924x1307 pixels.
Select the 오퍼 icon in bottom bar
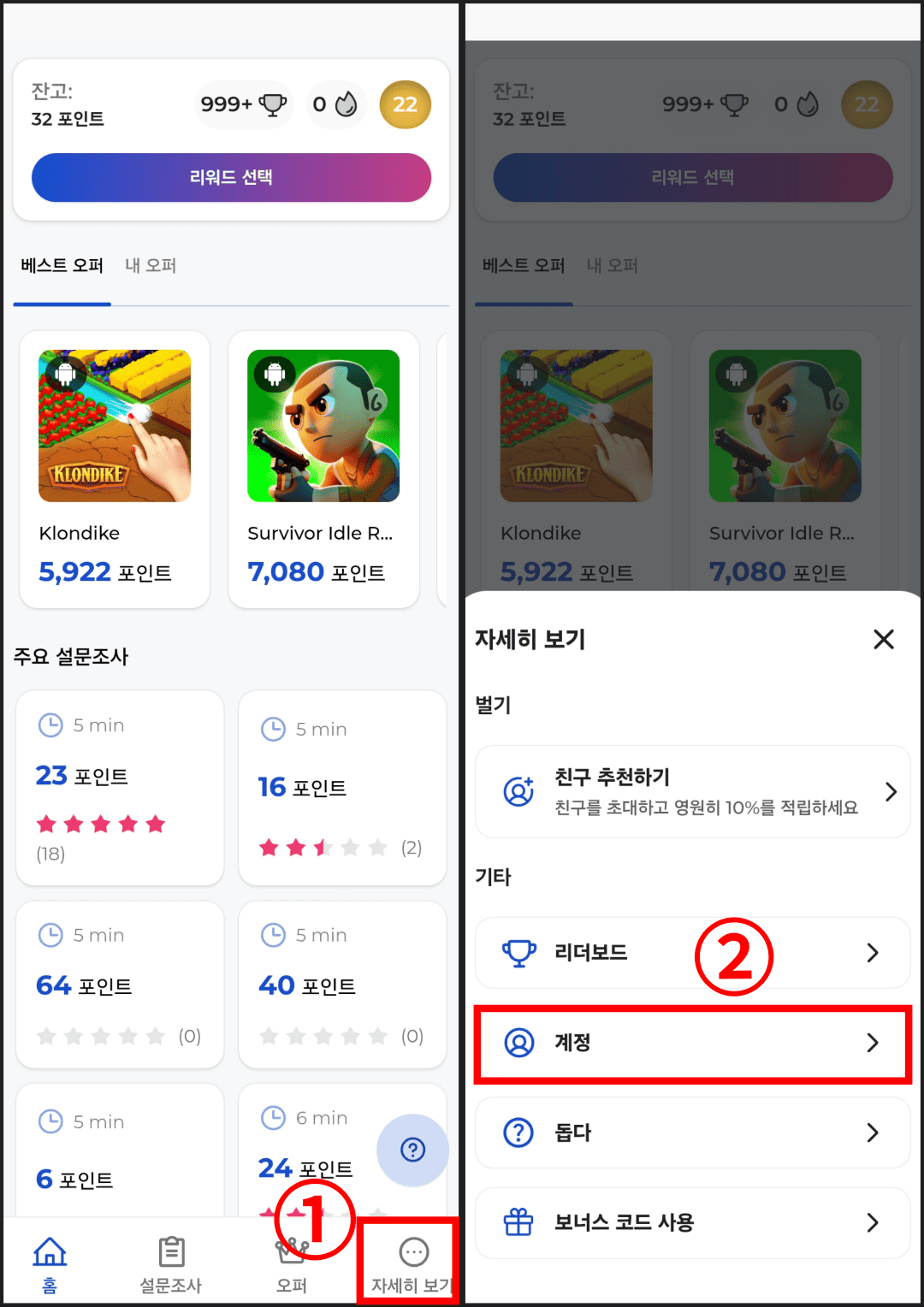coord(291,1251)
